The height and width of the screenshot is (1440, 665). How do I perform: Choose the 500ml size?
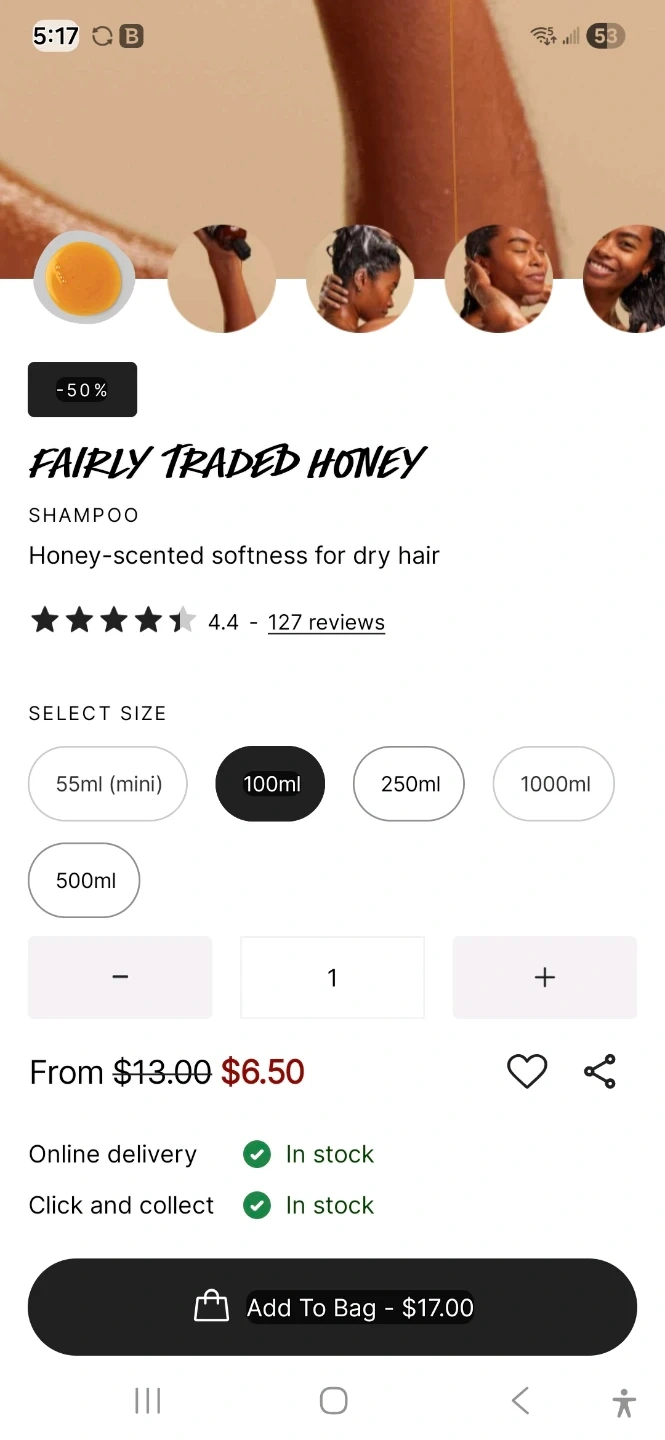point(84,880)
